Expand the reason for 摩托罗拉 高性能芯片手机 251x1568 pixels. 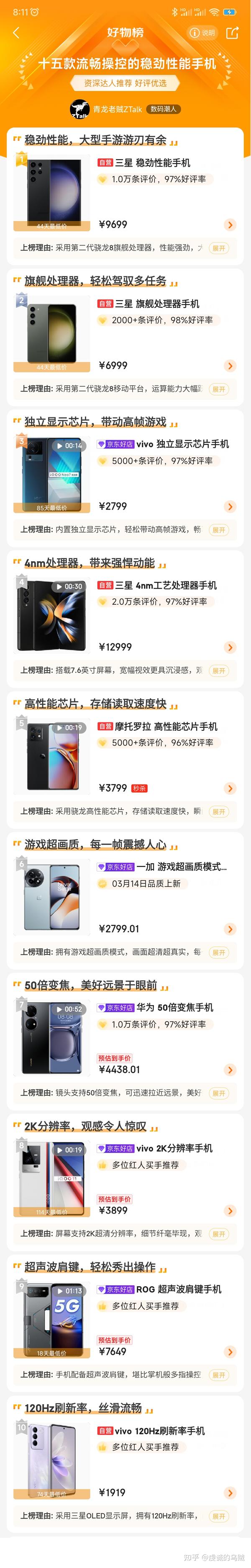coord(219,811)
